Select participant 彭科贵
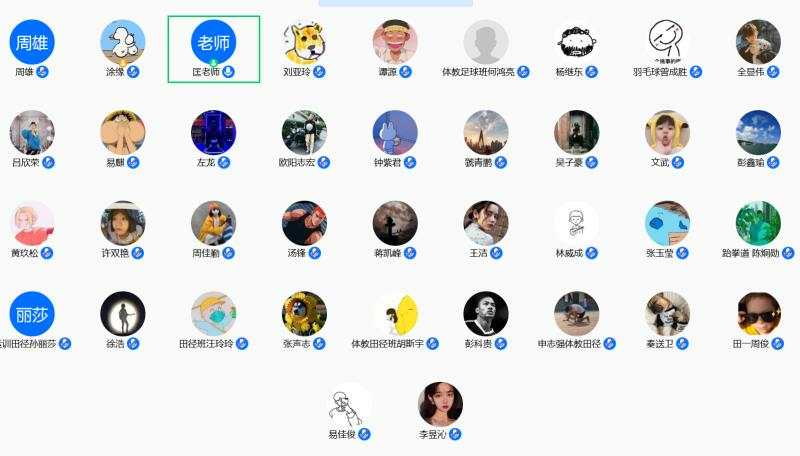Image resolution: width=800 pixels, height=456 pixels. pos(486,313)
